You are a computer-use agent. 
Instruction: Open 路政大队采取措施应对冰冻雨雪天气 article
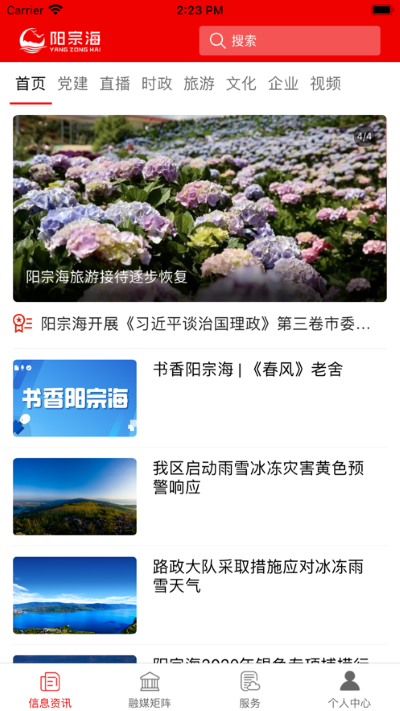[200, 595]
